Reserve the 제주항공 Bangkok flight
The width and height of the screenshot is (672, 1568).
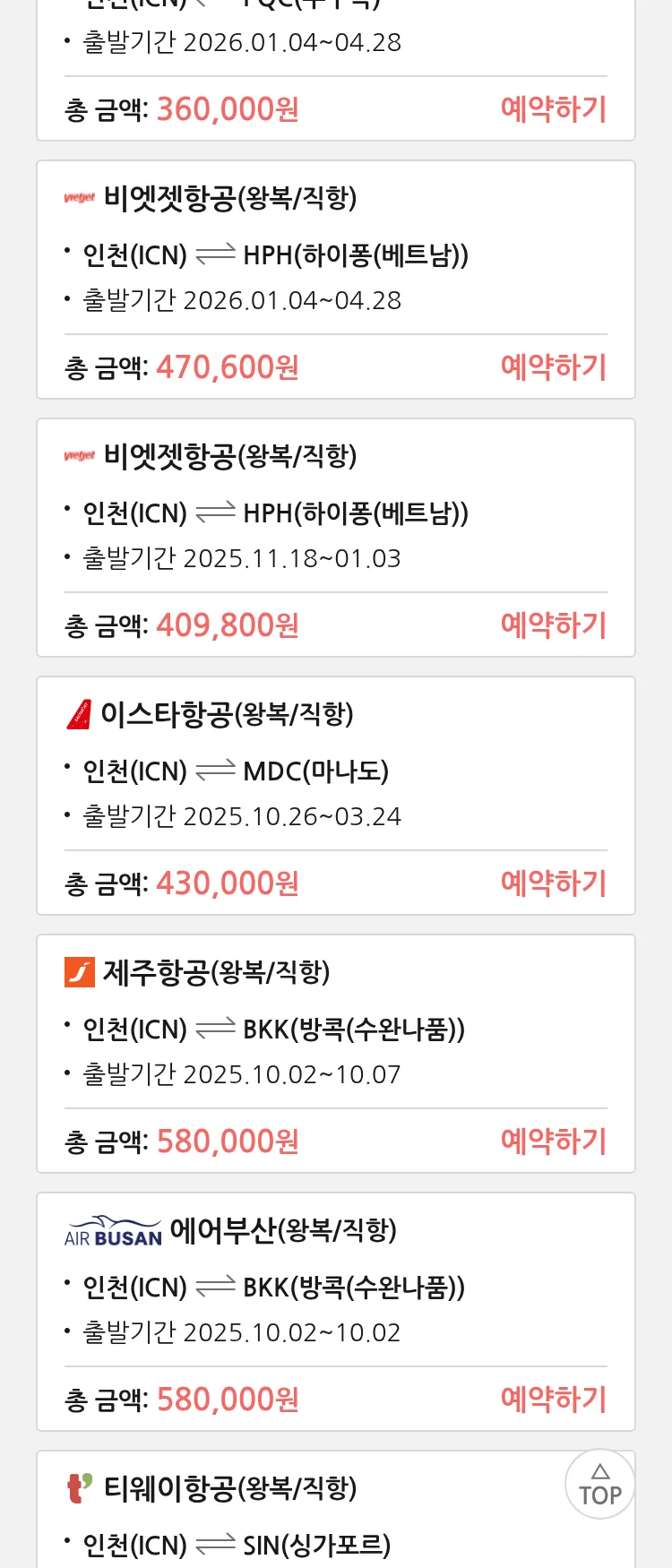click(553, 1142)
